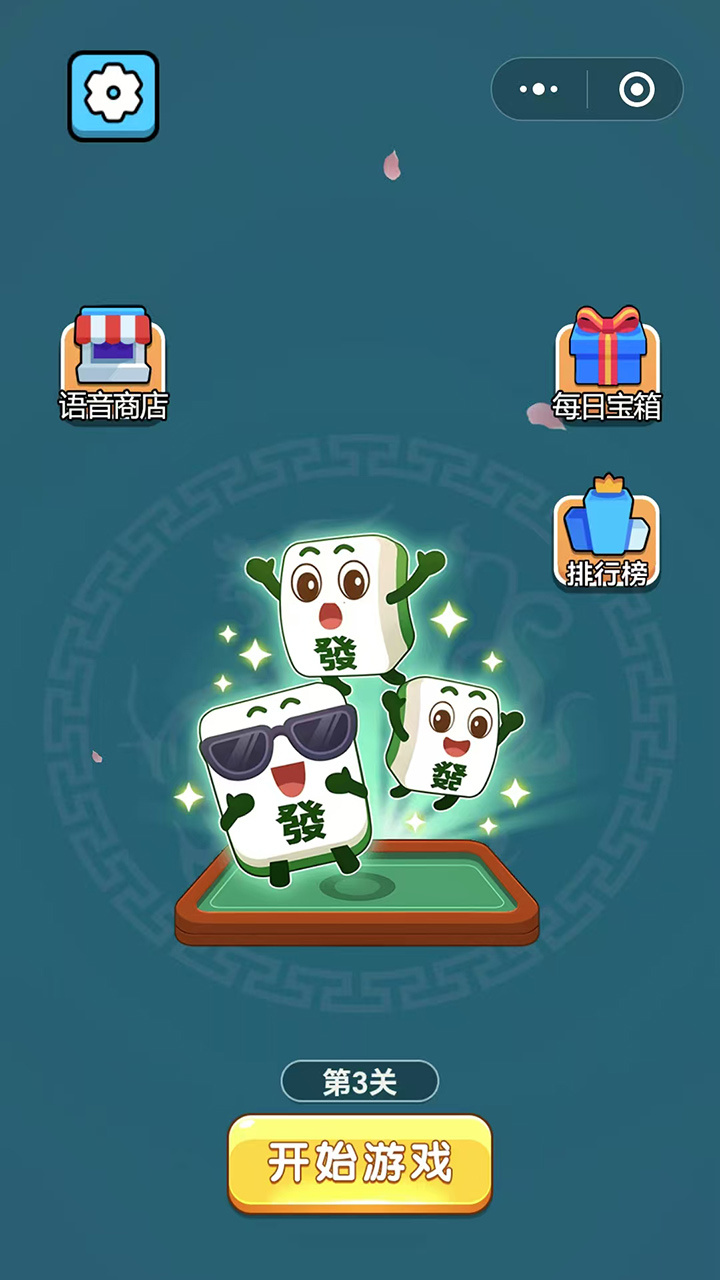The image size is (720, 1280).
Task: Close the mini program with the circle button
Action: point(636,90)
